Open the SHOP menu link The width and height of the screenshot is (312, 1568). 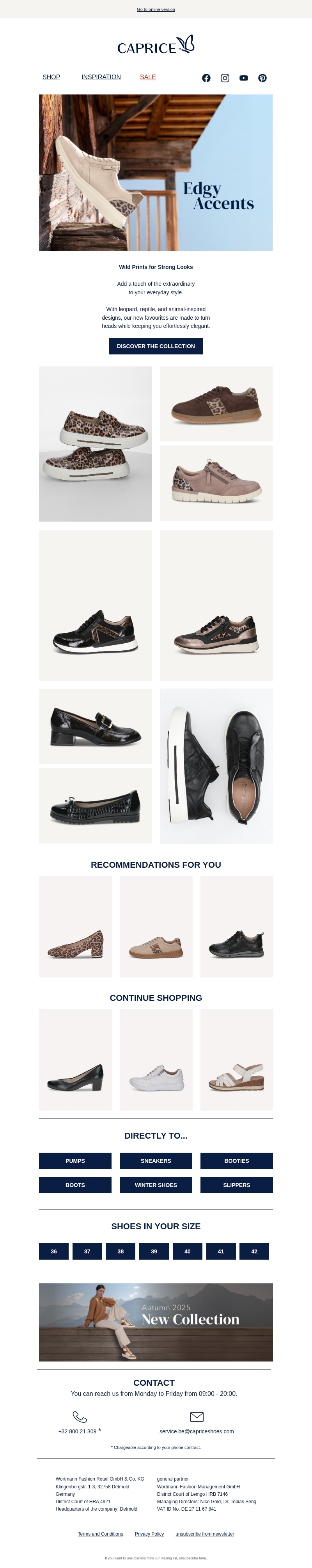pyautogui.click(x=51, y=77)
